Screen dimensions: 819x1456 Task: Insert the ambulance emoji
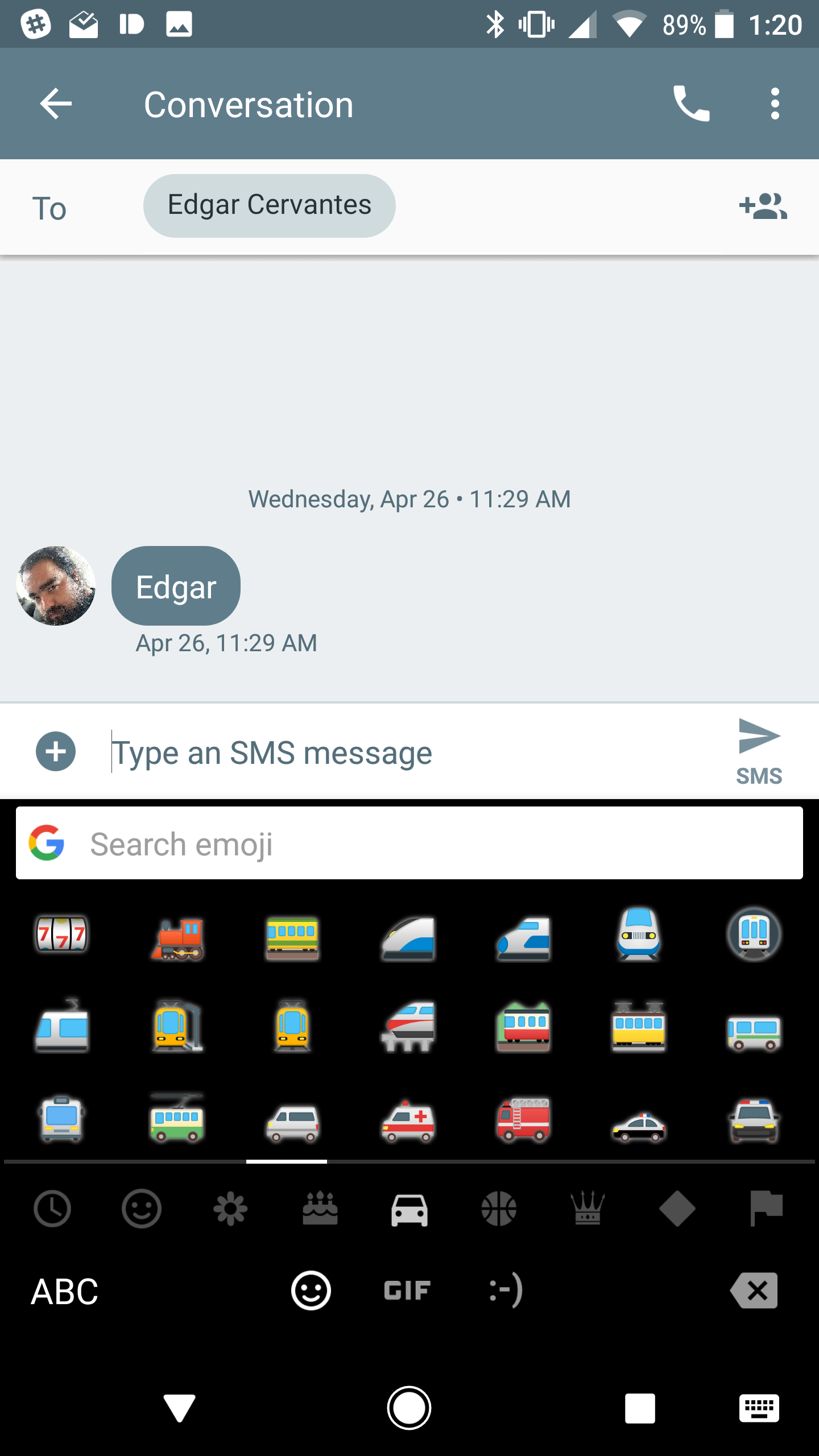click(x=408, y=1120)
